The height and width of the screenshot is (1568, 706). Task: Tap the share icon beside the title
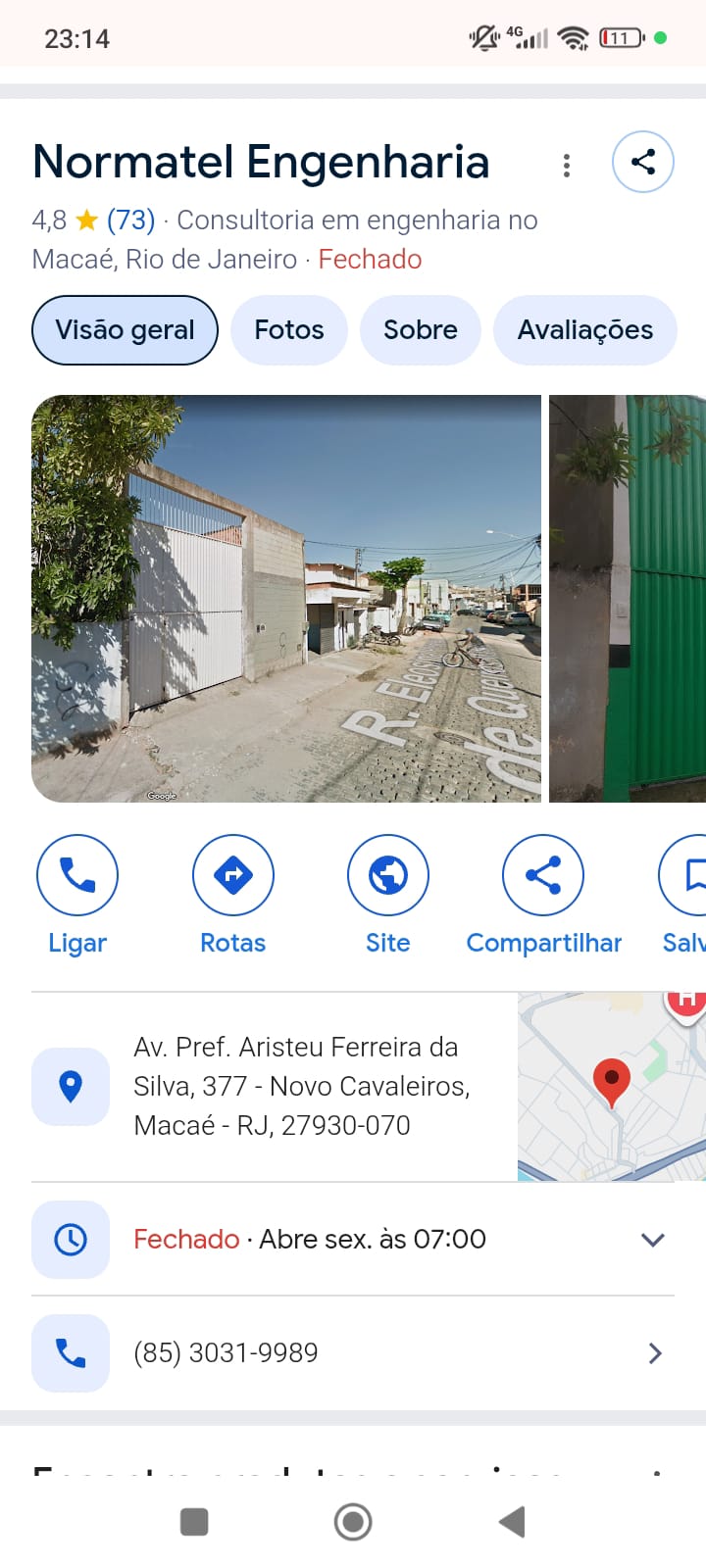[x=642, y=162]
